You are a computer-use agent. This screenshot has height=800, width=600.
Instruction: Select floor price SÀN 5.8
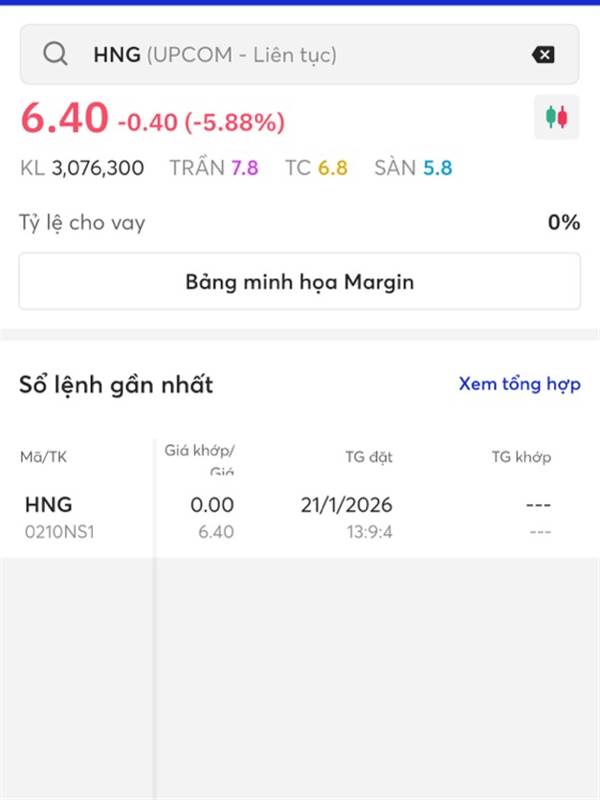point(413,168)
